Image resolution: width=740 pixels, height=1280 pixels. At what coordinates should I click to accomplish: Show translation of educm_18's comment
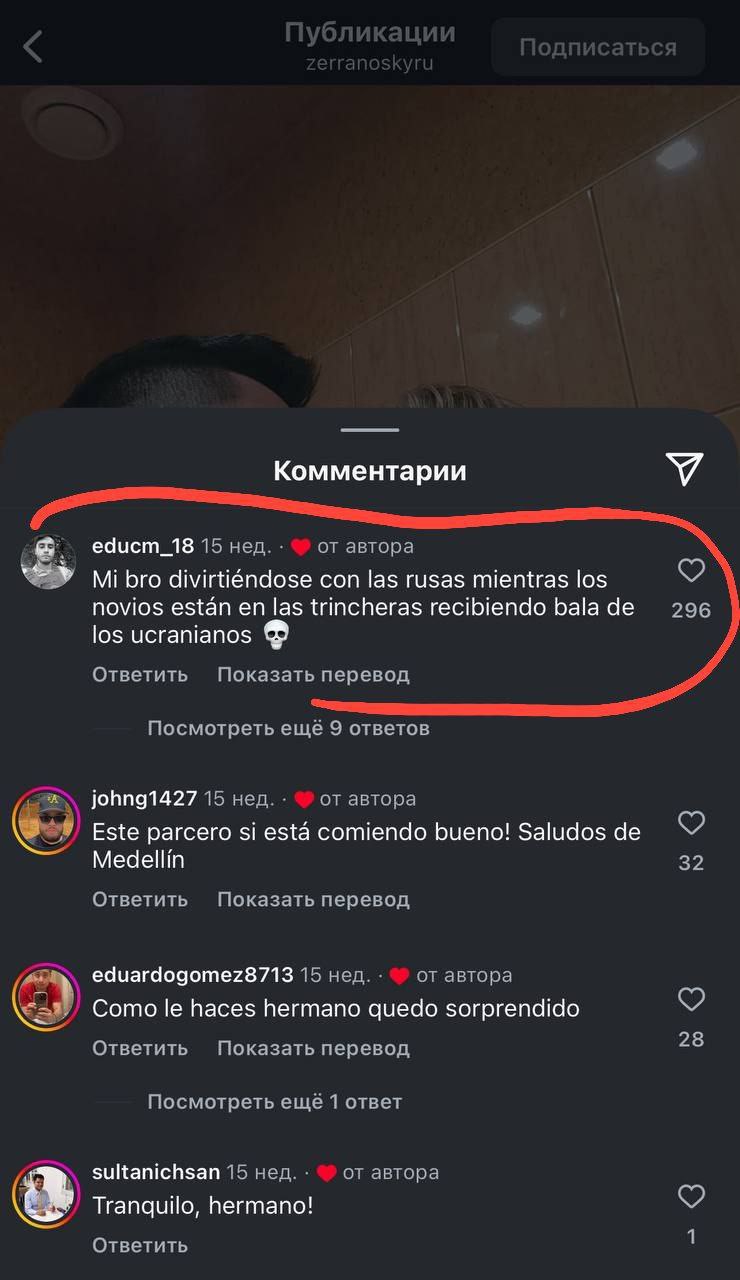313,674
